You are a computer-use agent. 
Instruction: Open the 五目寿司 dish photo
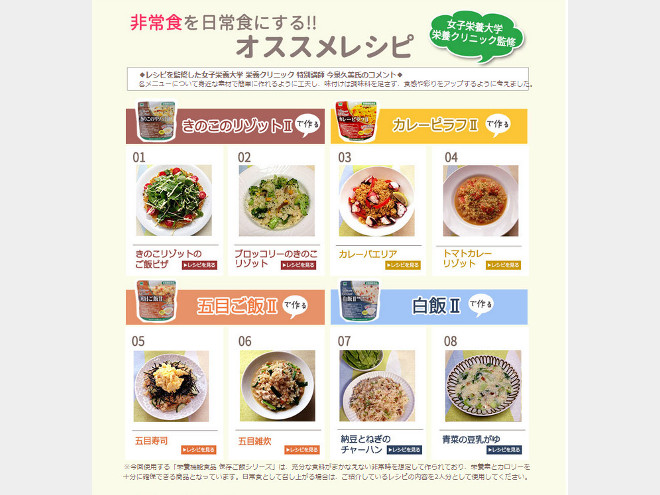171,385
